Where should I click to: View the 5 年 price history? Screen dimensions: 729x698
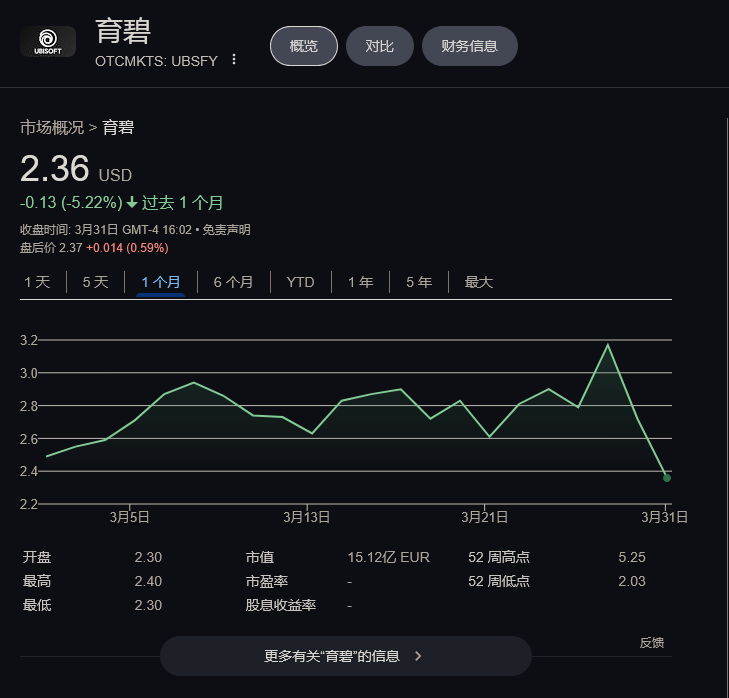(419, 282)
